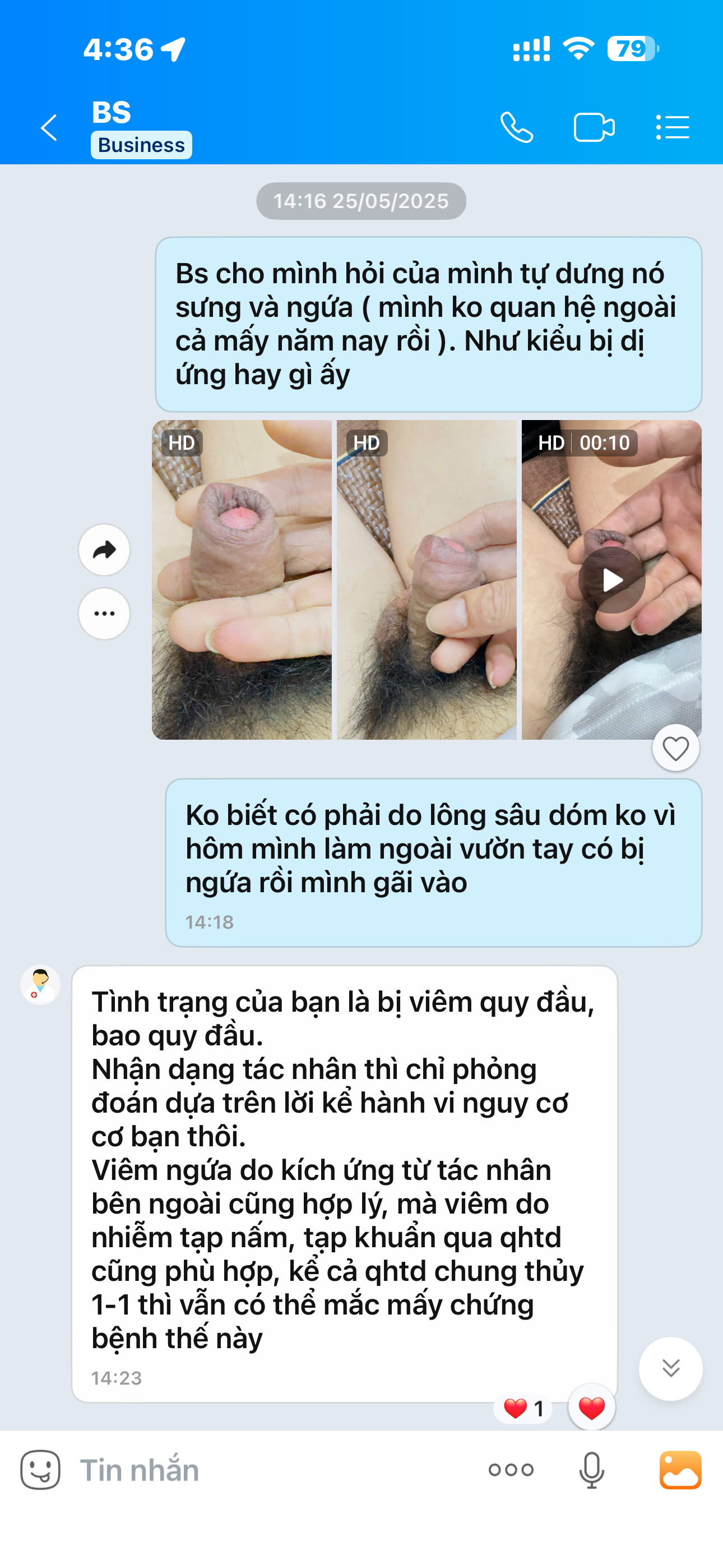Viewport: 723px width, 1568px height.
Task: Play the 00:10 video attachment
Action: point(611,580)
